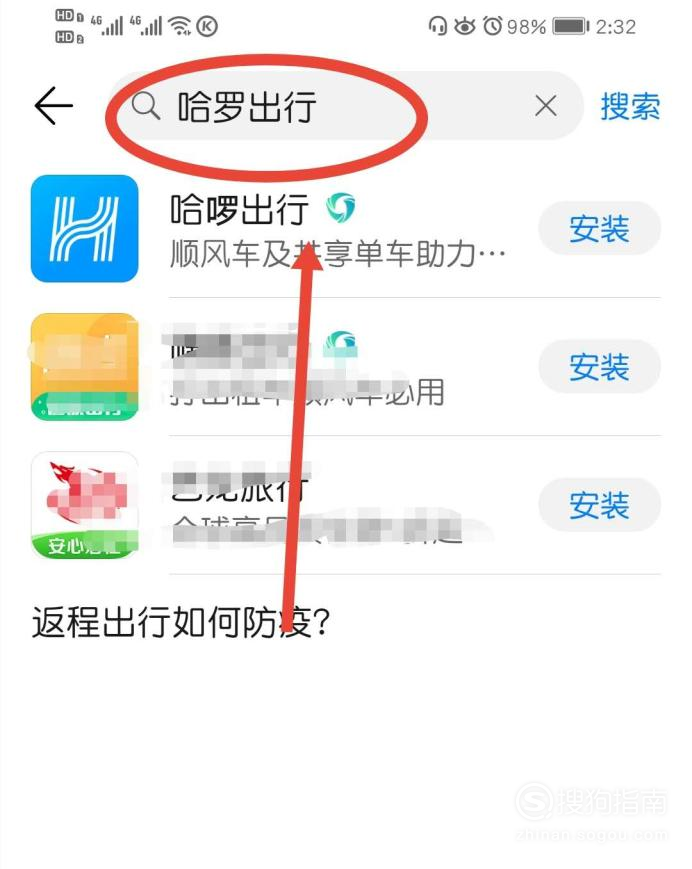Screen dimensions: 692x869
Task: Go back using the arrow icon
Action: [x=53, y=106]
